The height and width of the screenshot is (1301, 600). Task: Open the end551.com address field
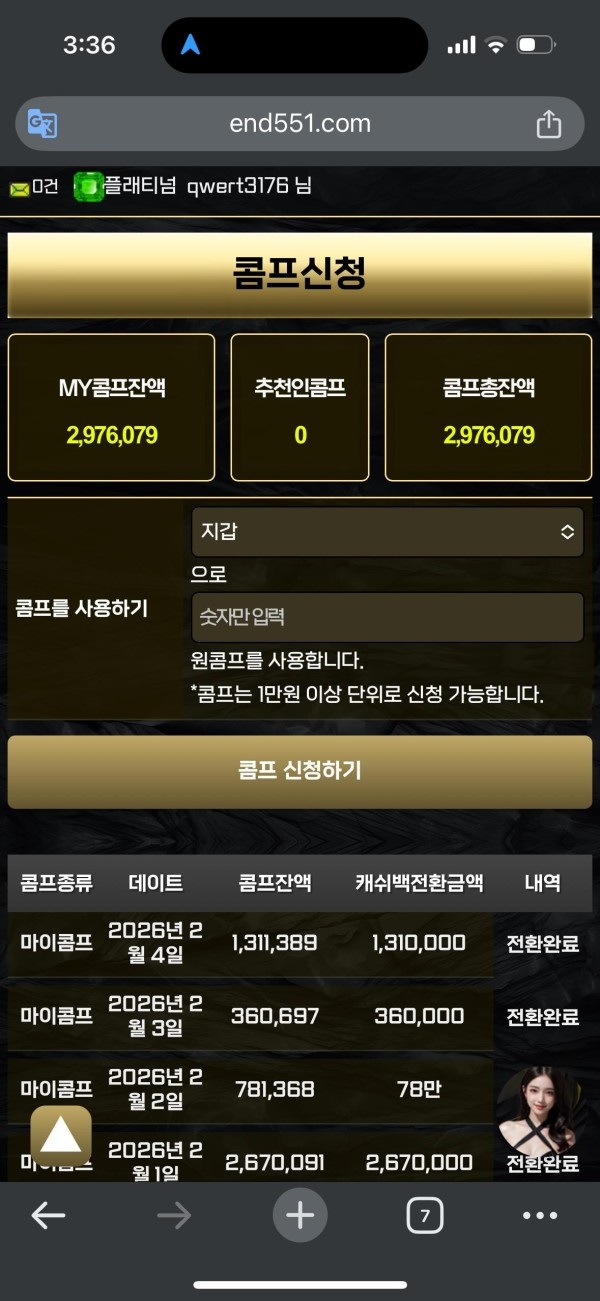[x=300, y=124]
